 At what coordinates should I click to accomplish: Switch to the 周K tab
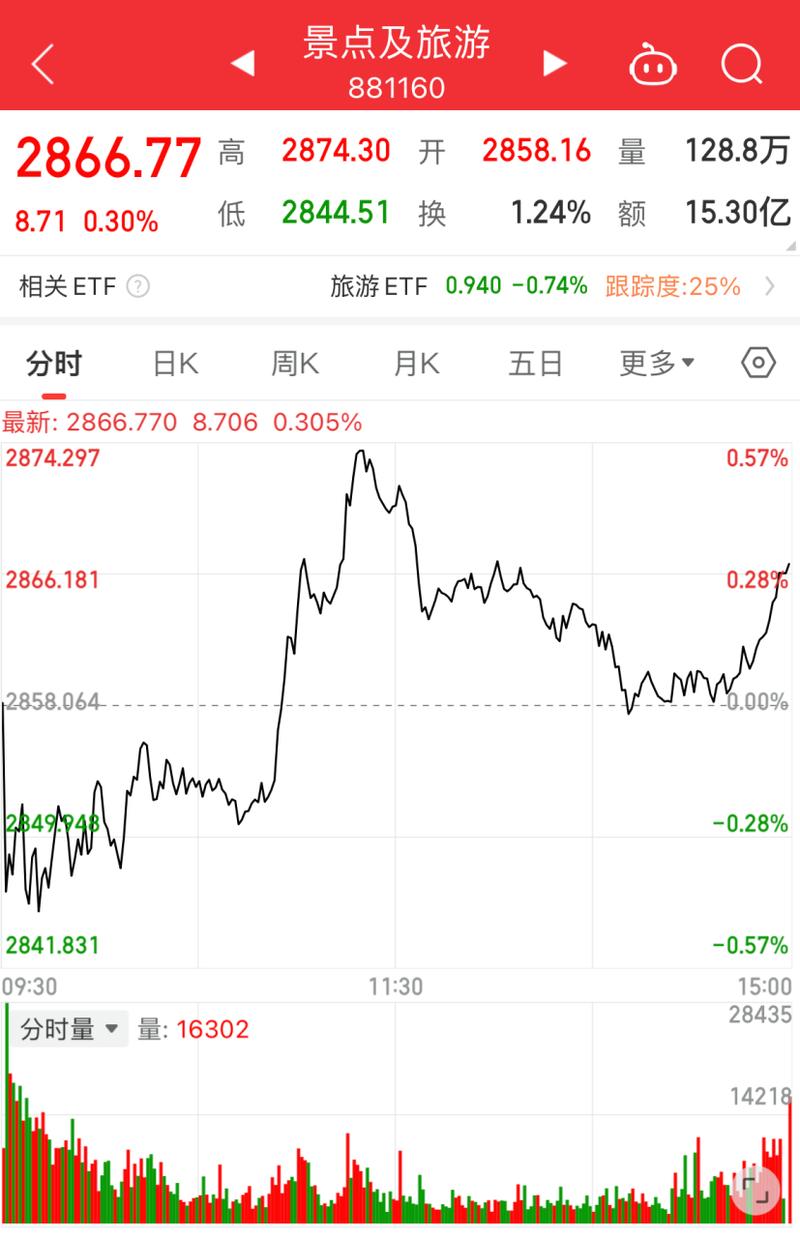(295, 364)
